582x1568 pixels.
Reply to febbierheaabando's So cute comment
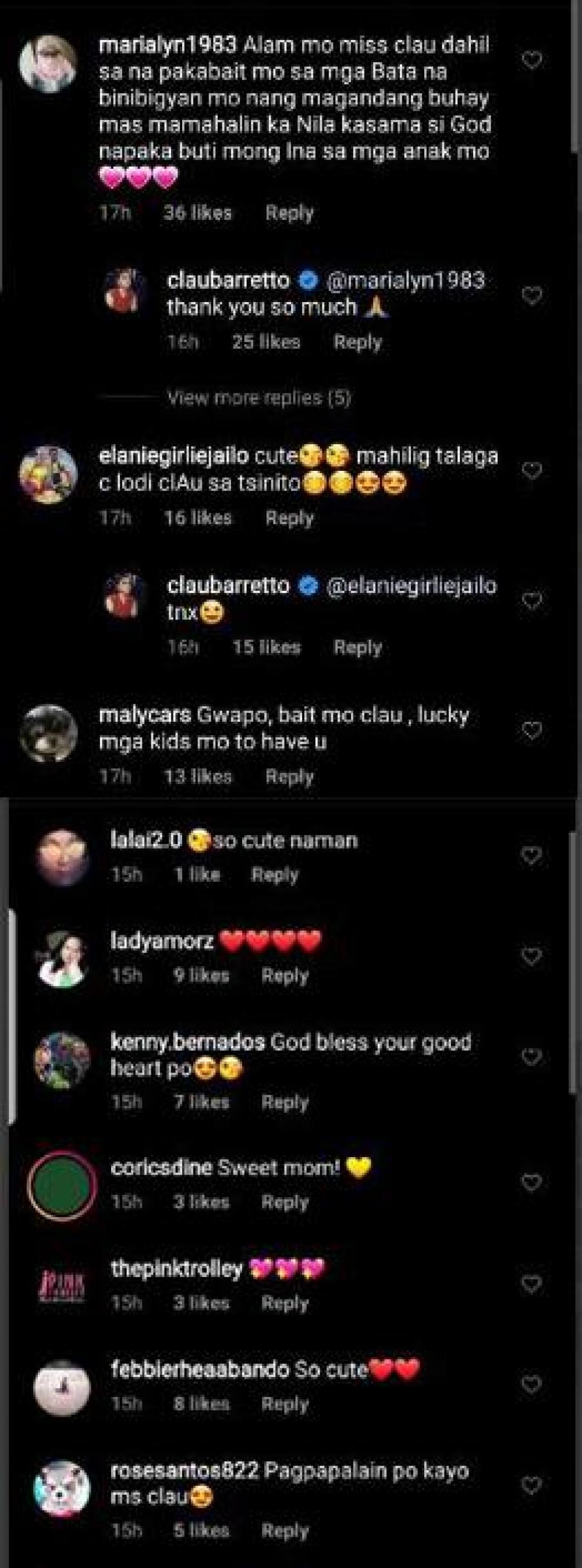[285, 1404]
